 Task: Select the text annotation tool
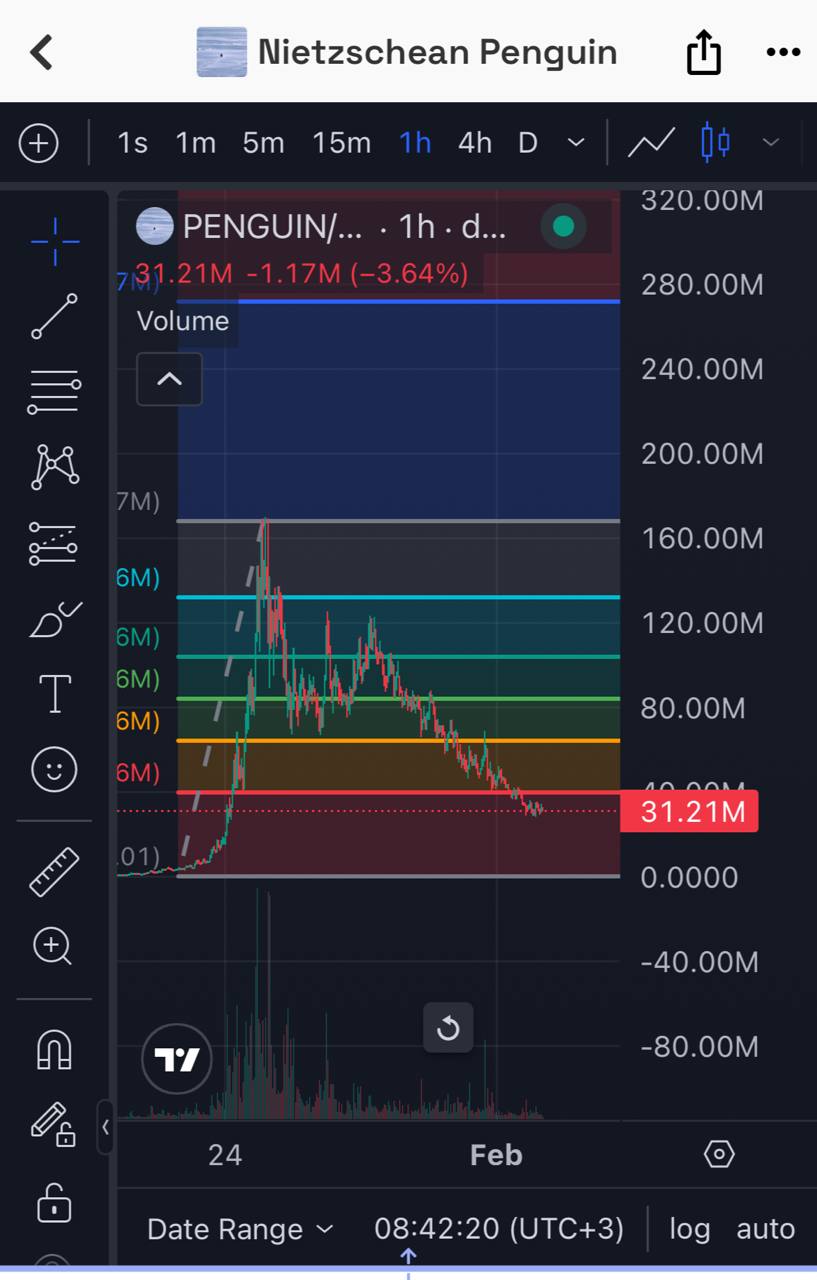point(55,693)
